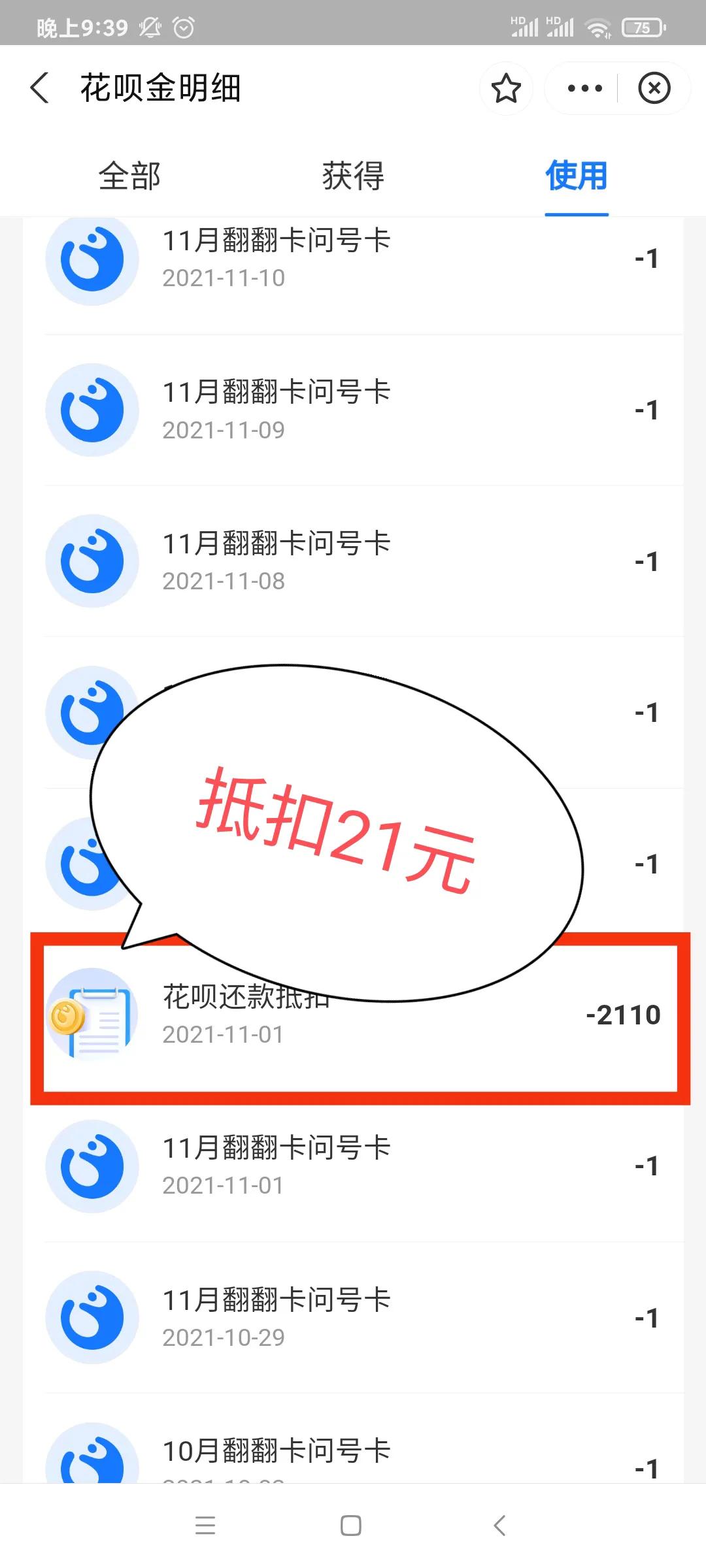Tap the muted notifications icon in status bar
706x1568 pixels.
149,28
